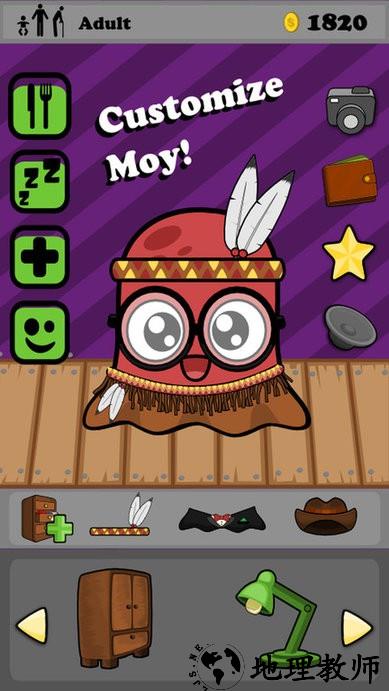Take a photo with the camera icon
The width and height of the screenshot is (389, 691).
point(351,110)
